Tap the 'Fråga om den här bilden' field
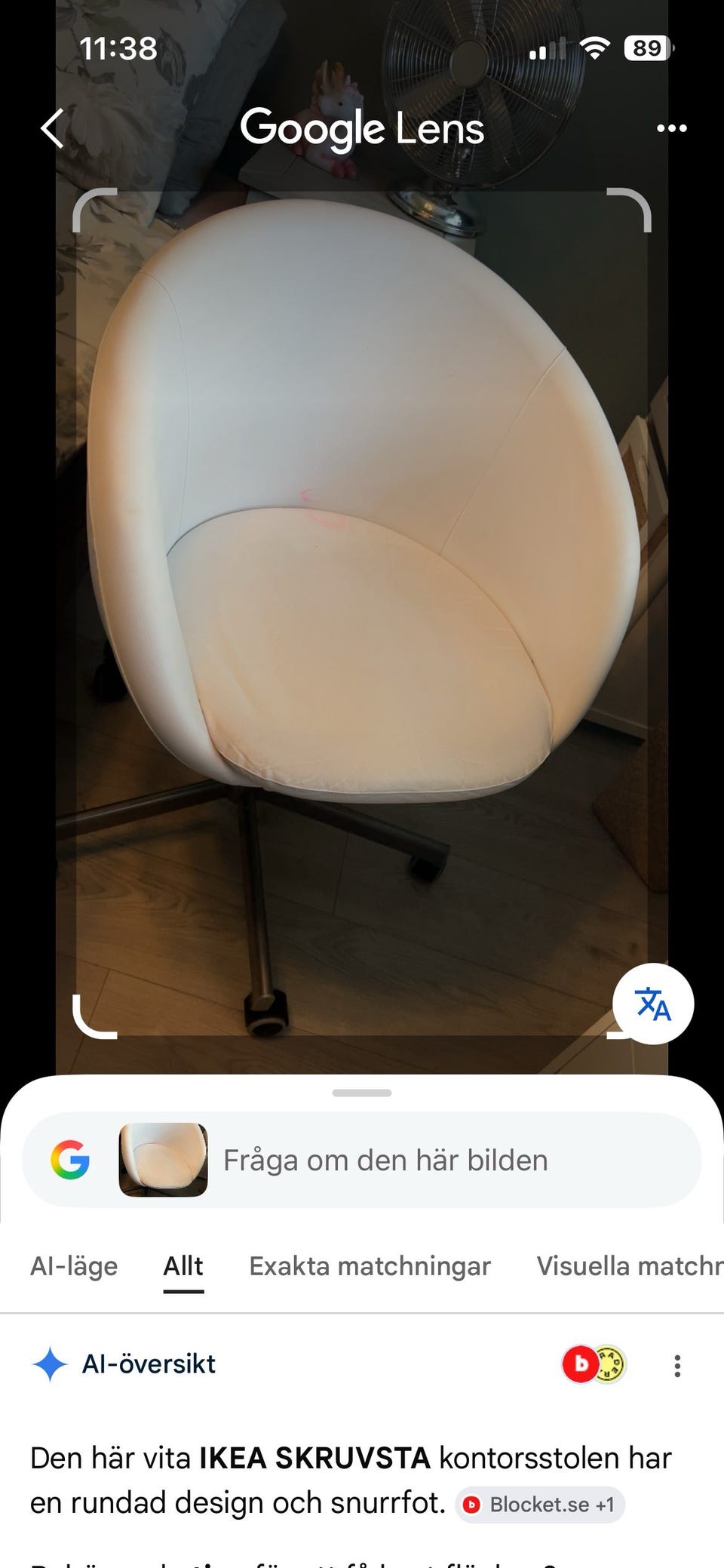 point(362,1160)
